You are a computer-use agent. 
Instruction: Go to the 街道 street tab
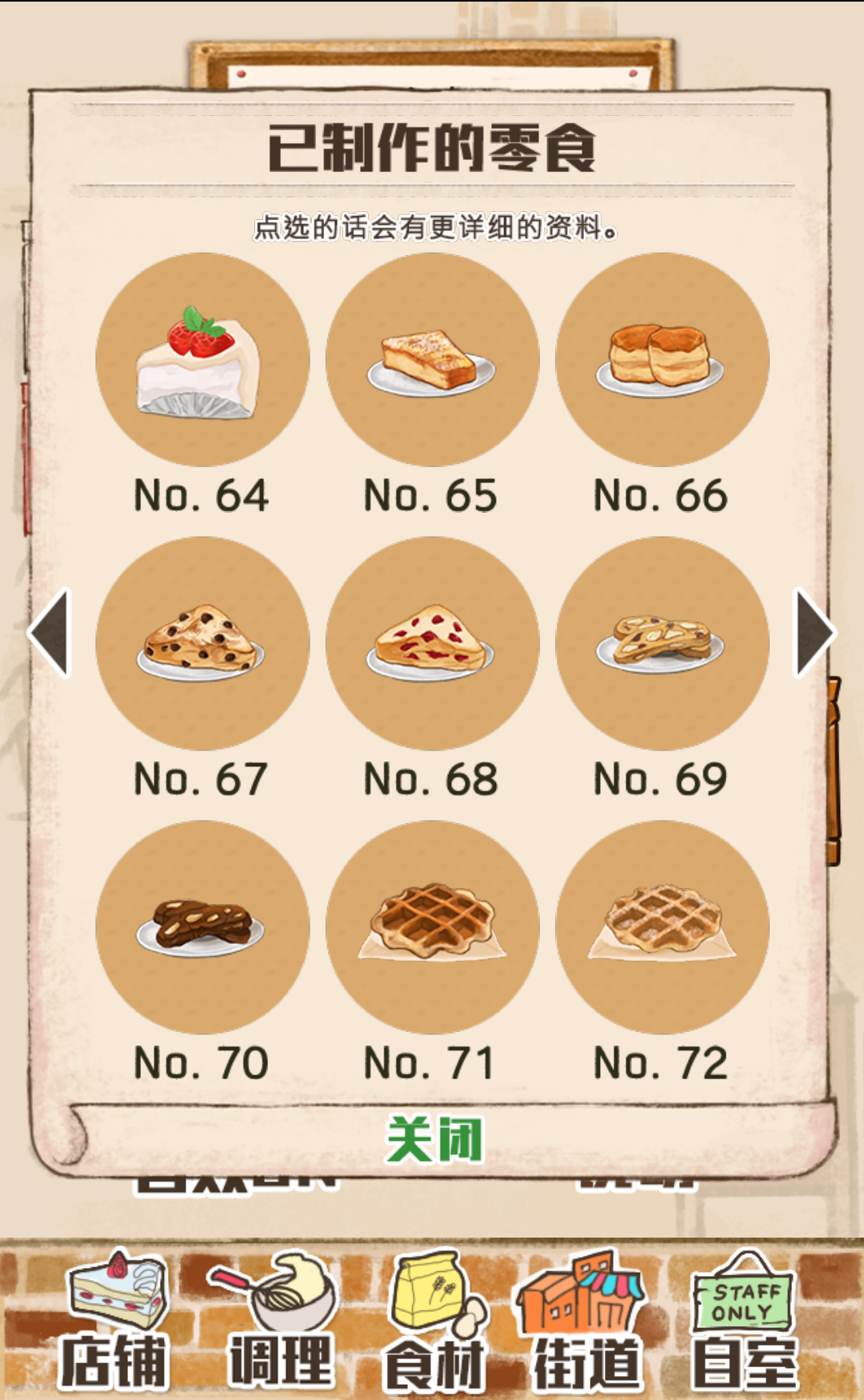click(x=584, y=1320)
